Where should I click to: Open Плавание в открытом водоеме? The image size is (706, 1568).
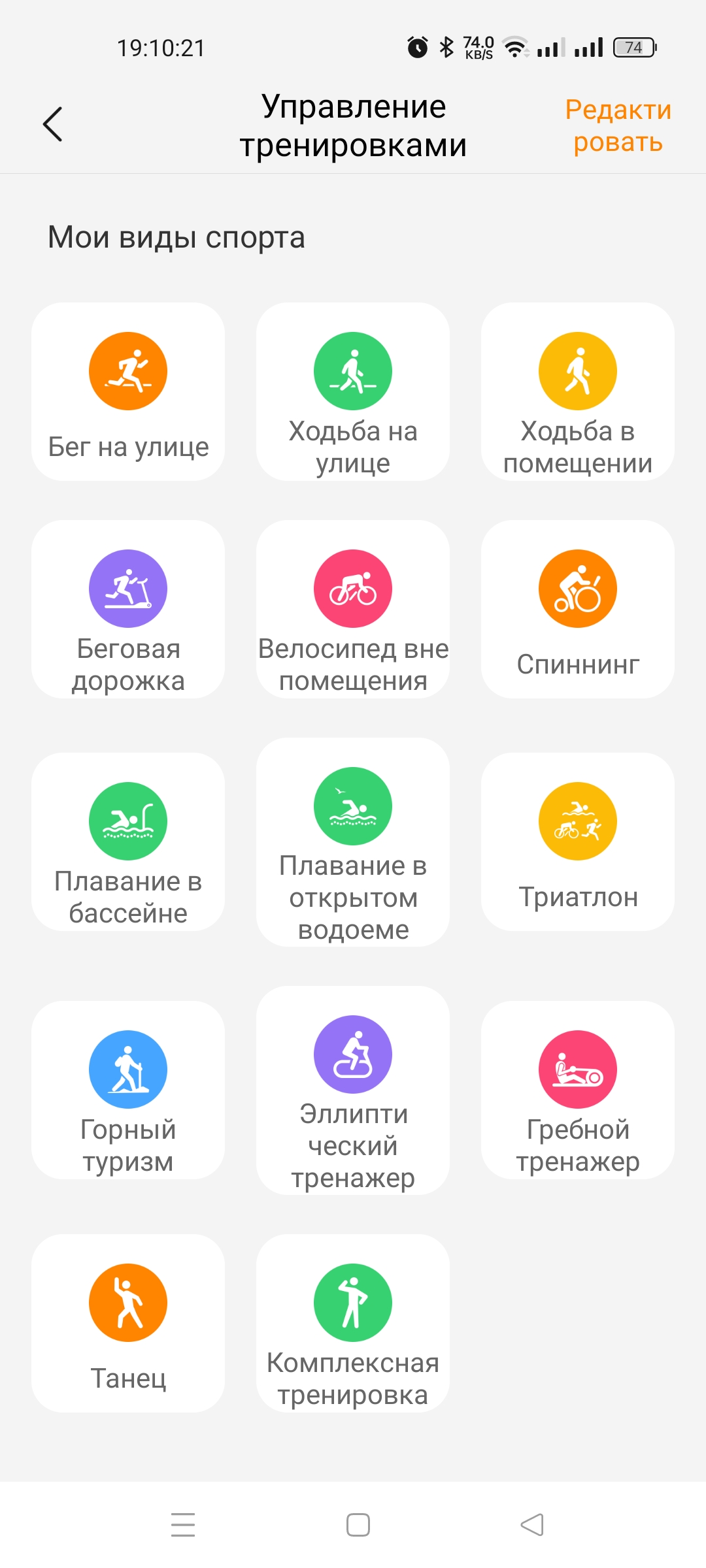tap(353, 842)
